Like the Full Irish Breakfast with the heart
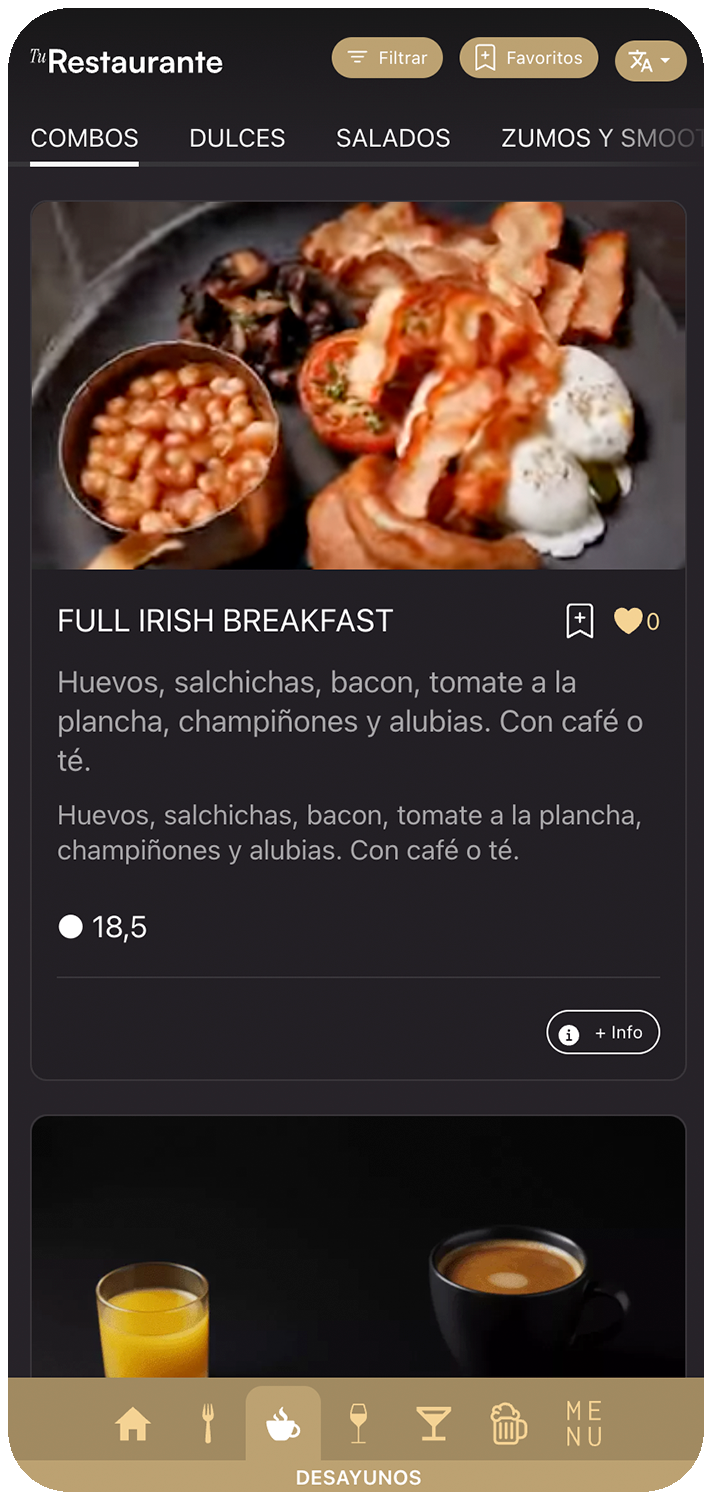Image resolution: width=712 pixels, height=1500 pixels. pyautogui.click(x=628, y=621)
